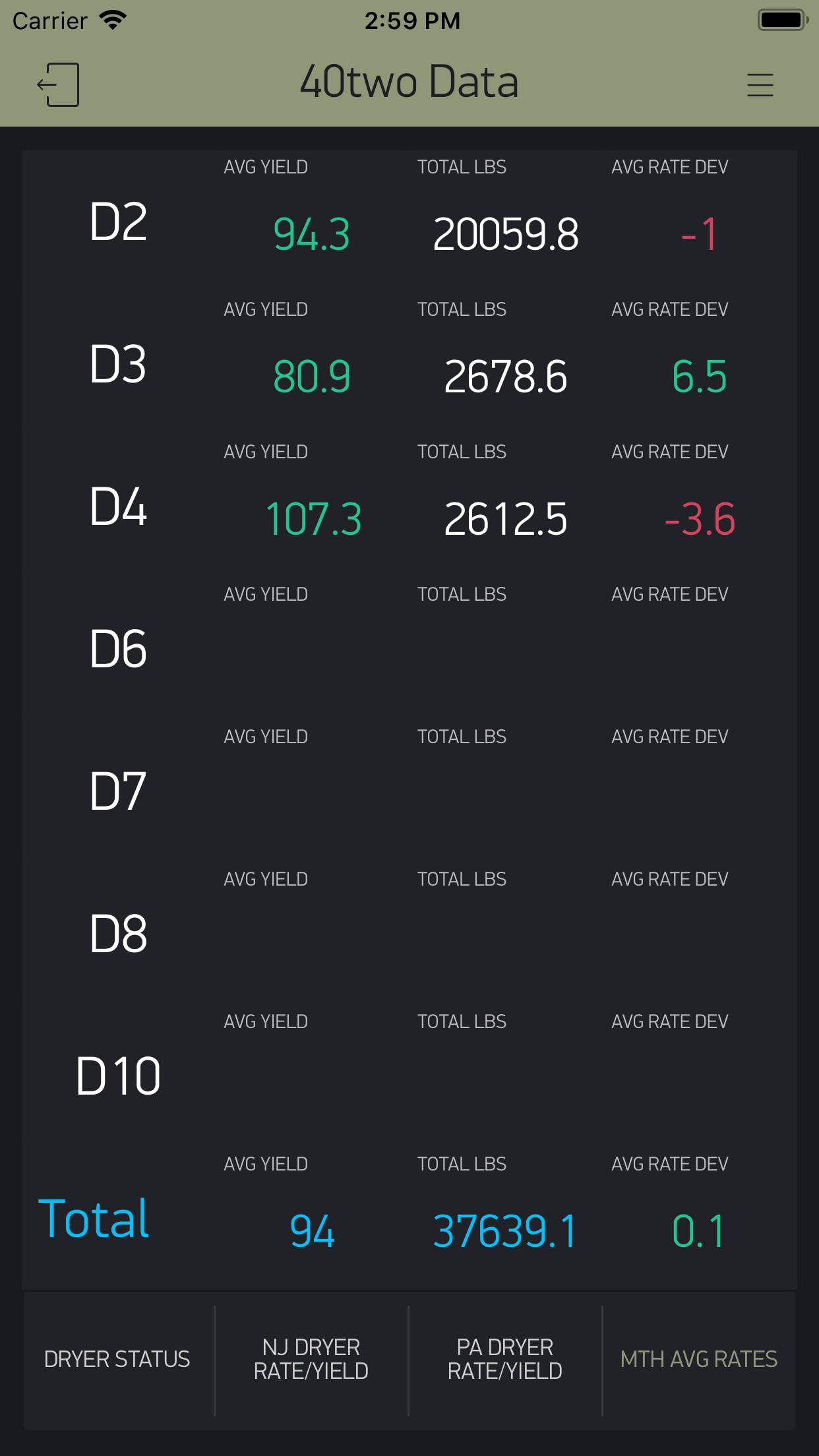The image size is (819, 1456).
Task: Tap D4's AVG RATE DEV value -3.6
Action: tap(701, 521)
